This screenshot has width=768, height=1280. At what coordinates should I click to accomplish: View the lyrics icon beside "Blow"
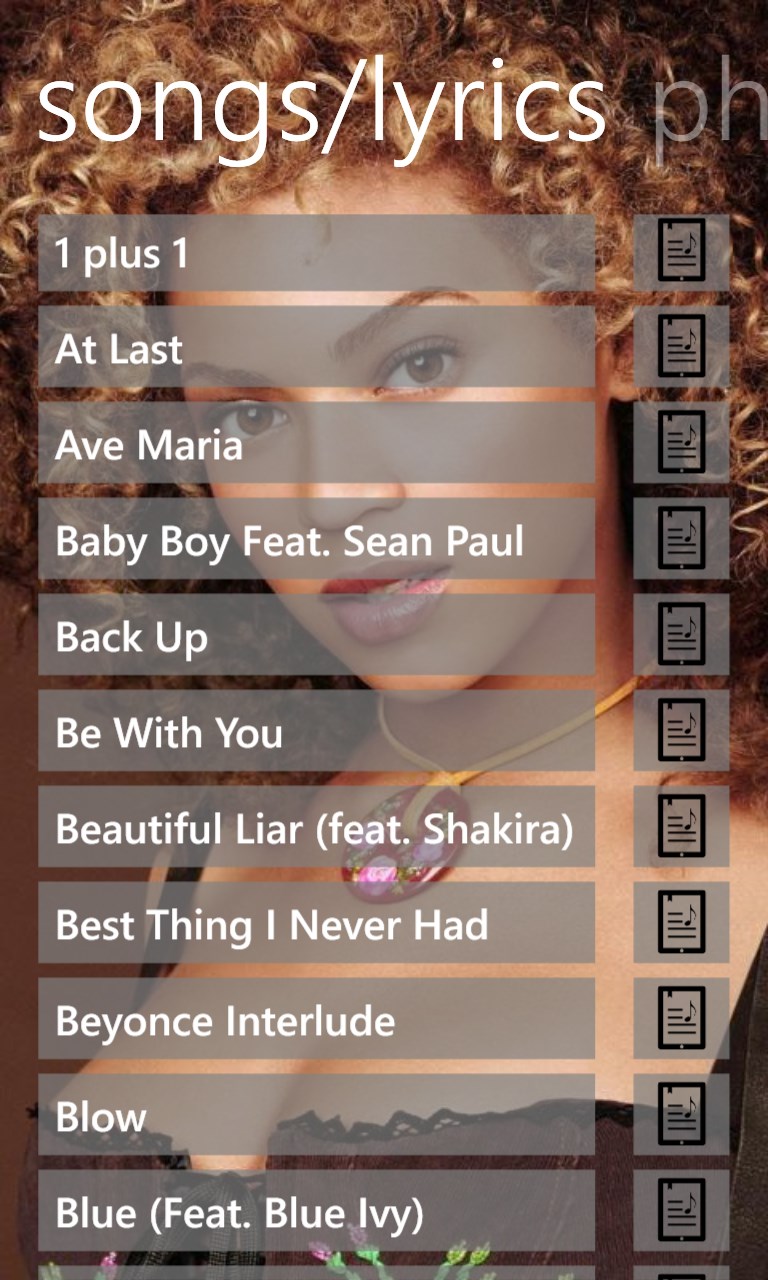click(681, 1117)
